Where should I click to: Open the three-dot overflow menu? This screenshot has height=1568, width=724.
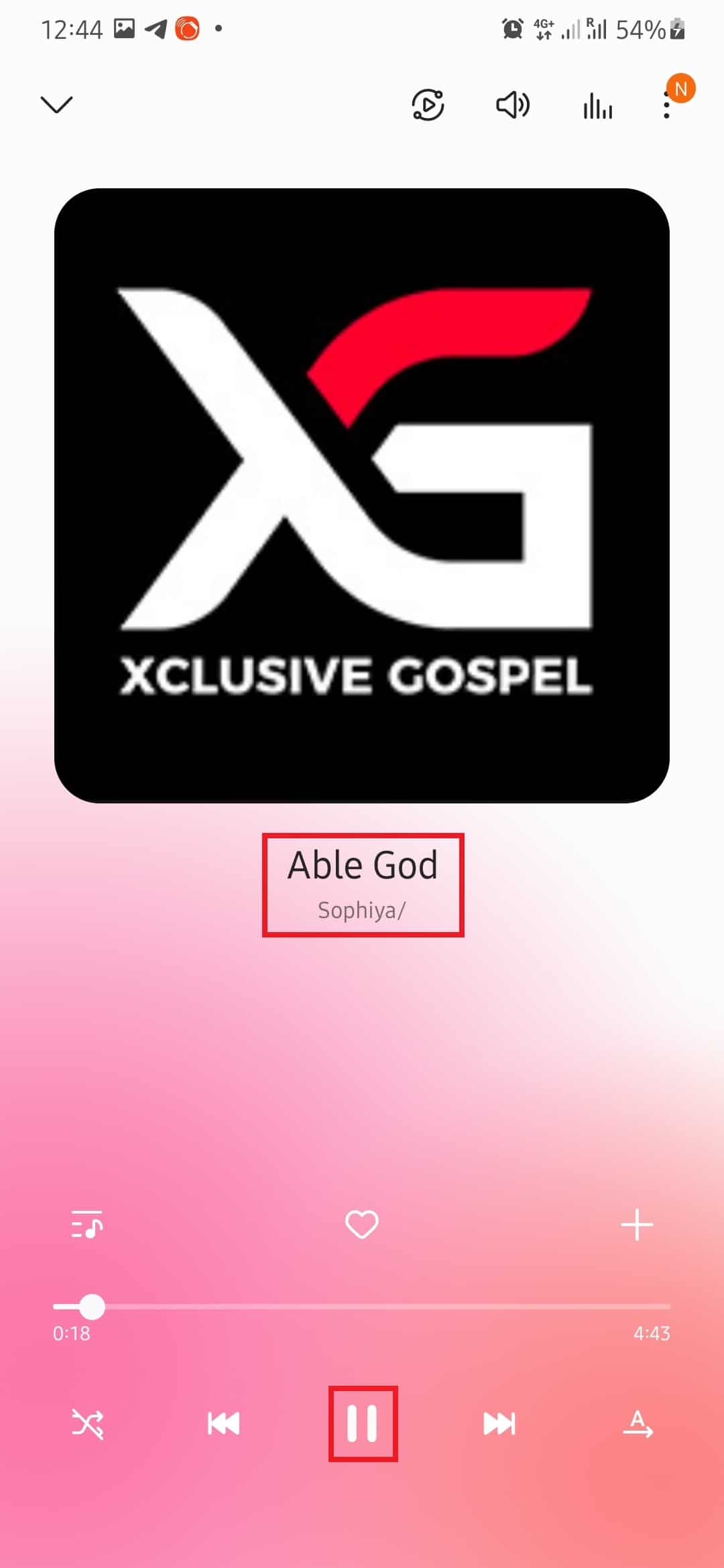[666, 106]
